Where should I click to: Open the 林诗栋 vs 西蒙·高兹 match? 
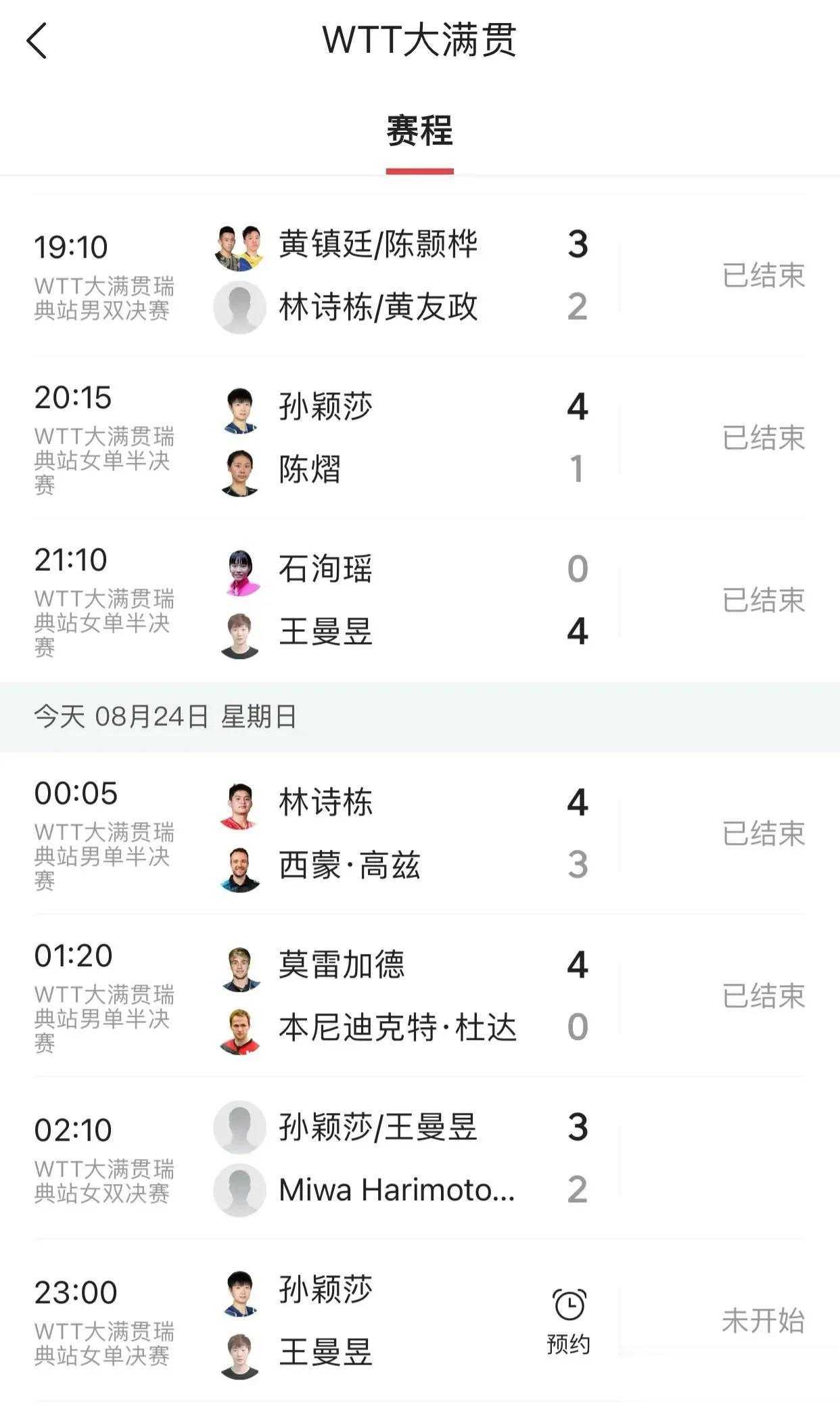pyautogui.click(x=419, y=834)
